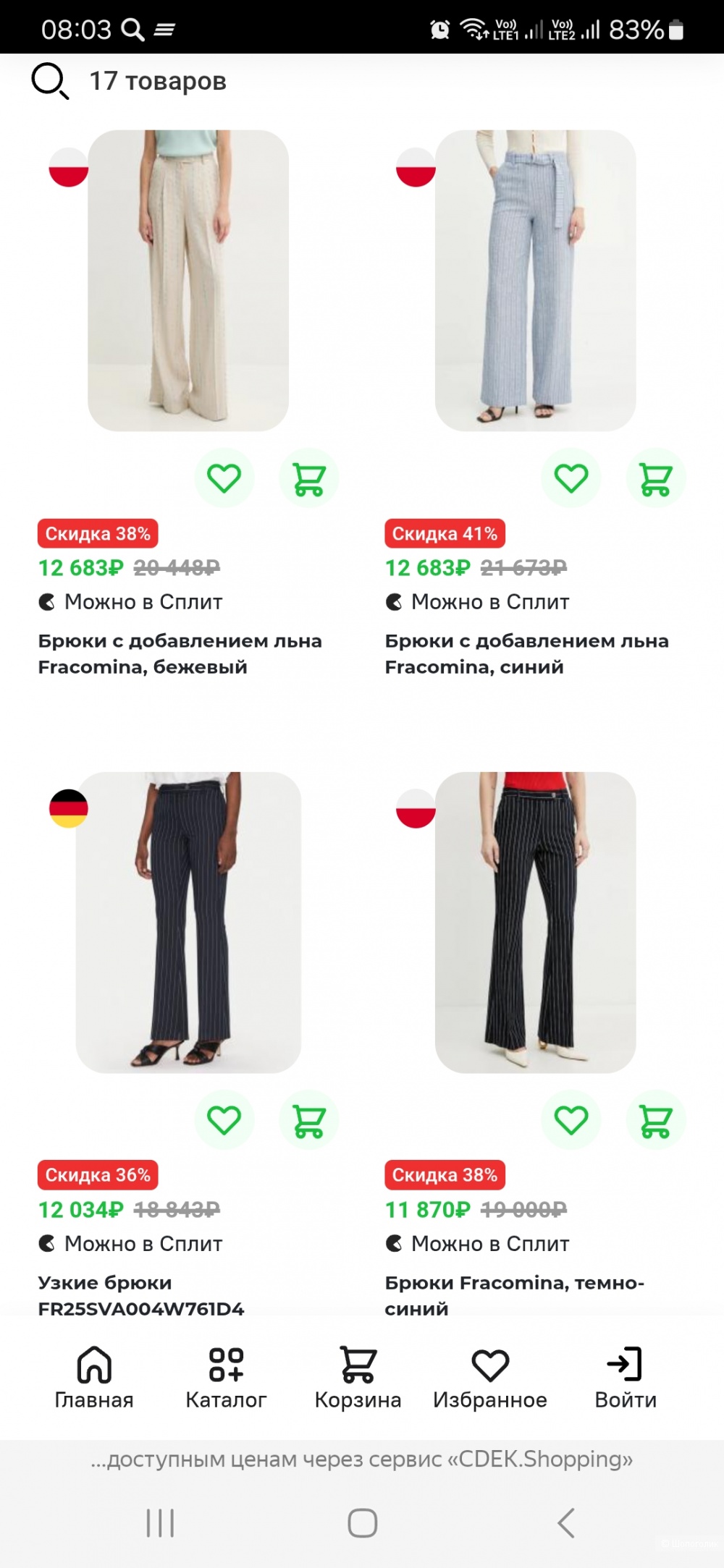Add blue Fracomina linen trousers to cart

click(656, 478)
